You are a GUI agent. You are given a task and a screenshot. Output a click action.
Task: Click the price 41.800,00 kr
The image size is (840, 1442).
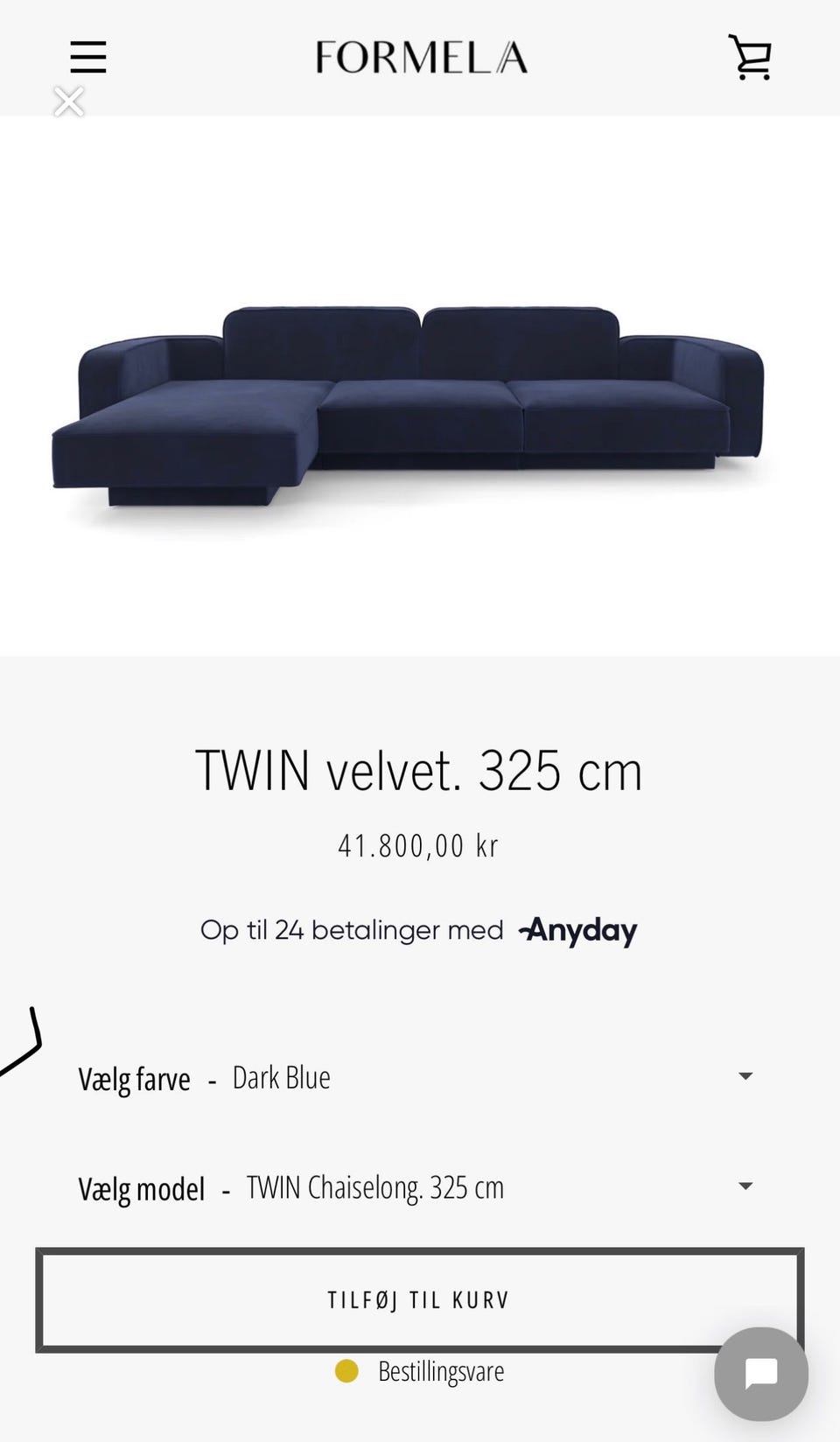418,845
